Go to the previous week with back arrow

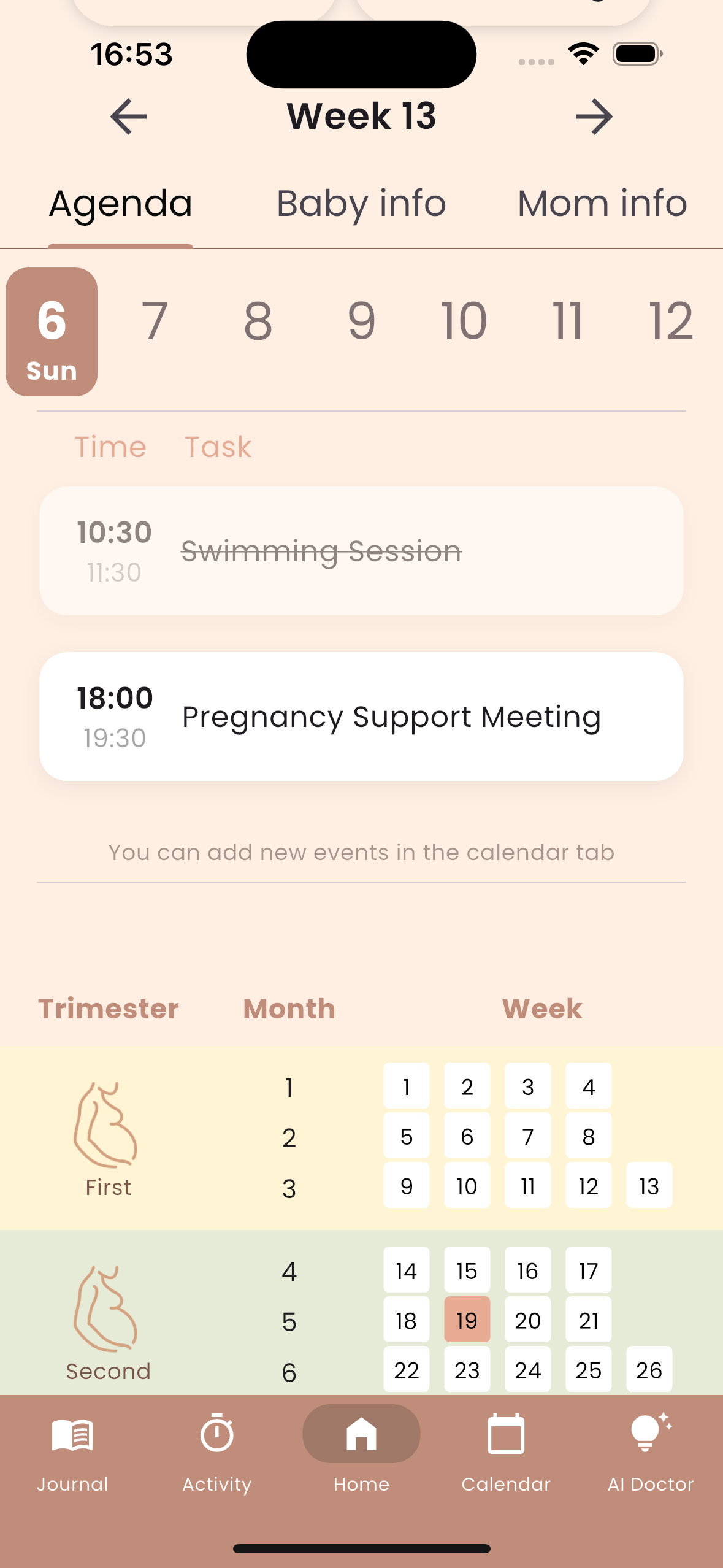tap(129, 117)
